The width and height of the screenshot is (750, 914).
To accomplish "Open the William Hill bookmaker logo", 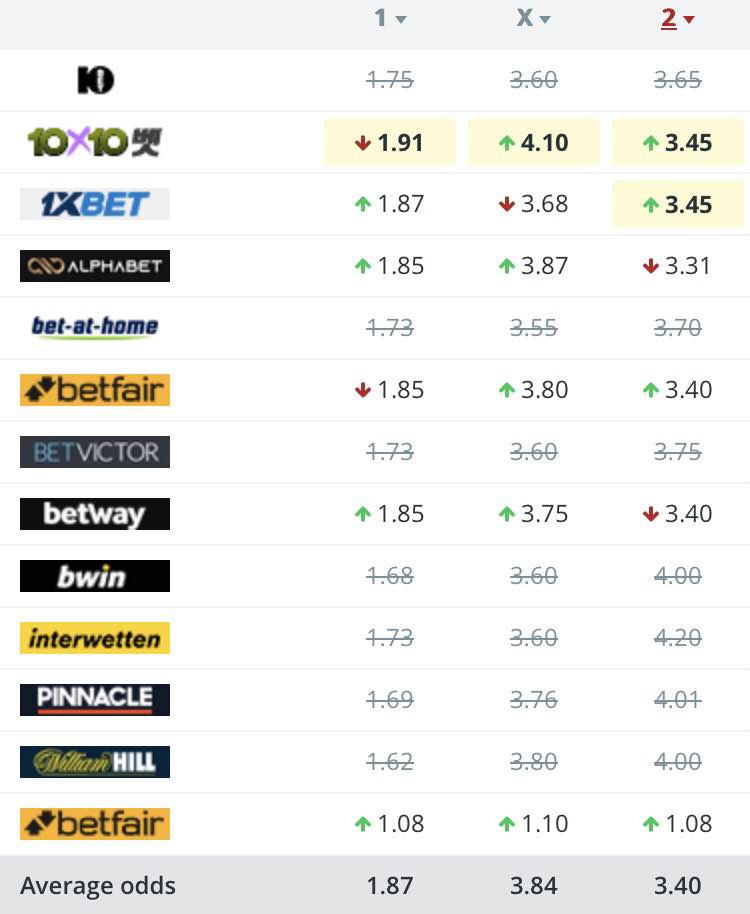I will [95, 762].
